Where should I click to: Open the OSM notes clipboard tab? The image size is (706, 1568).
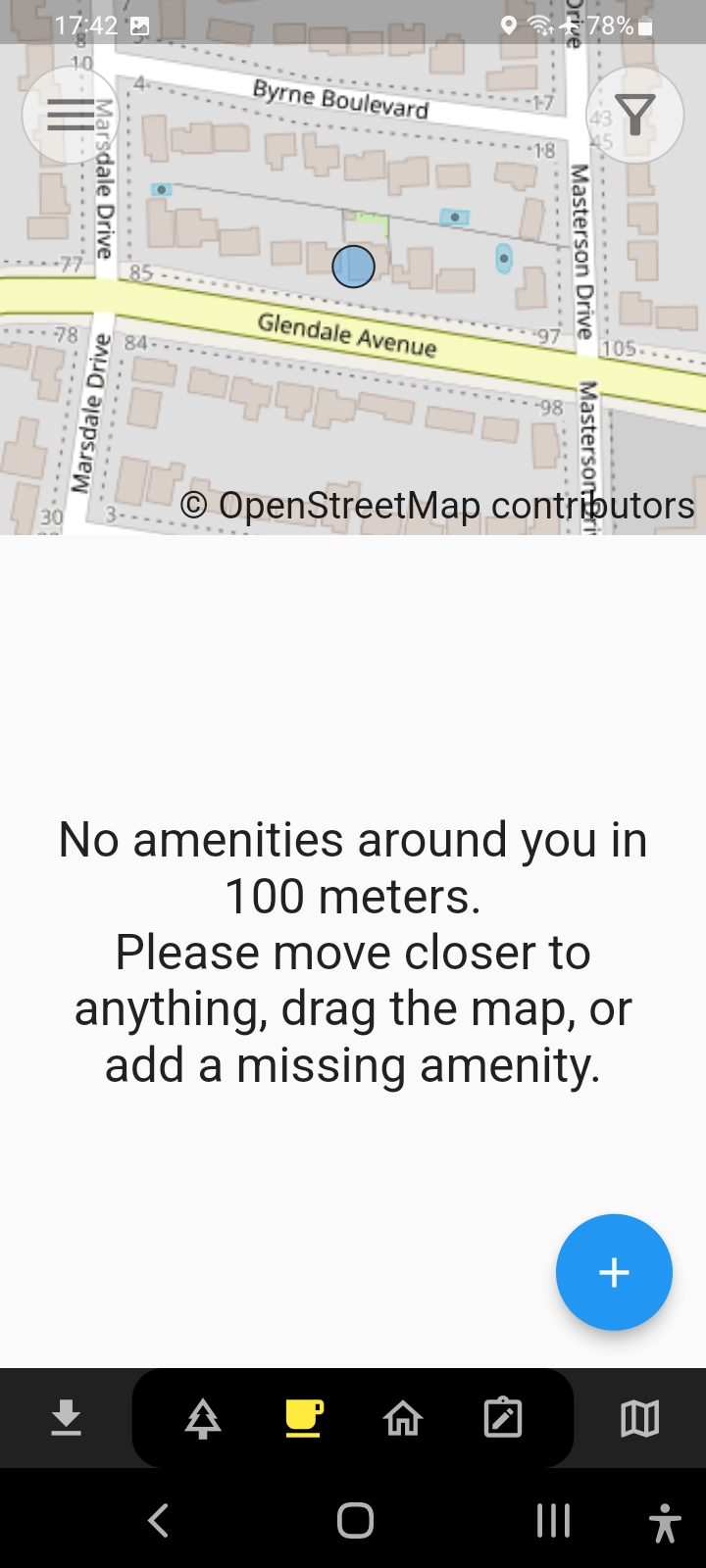click(503, 1417)
